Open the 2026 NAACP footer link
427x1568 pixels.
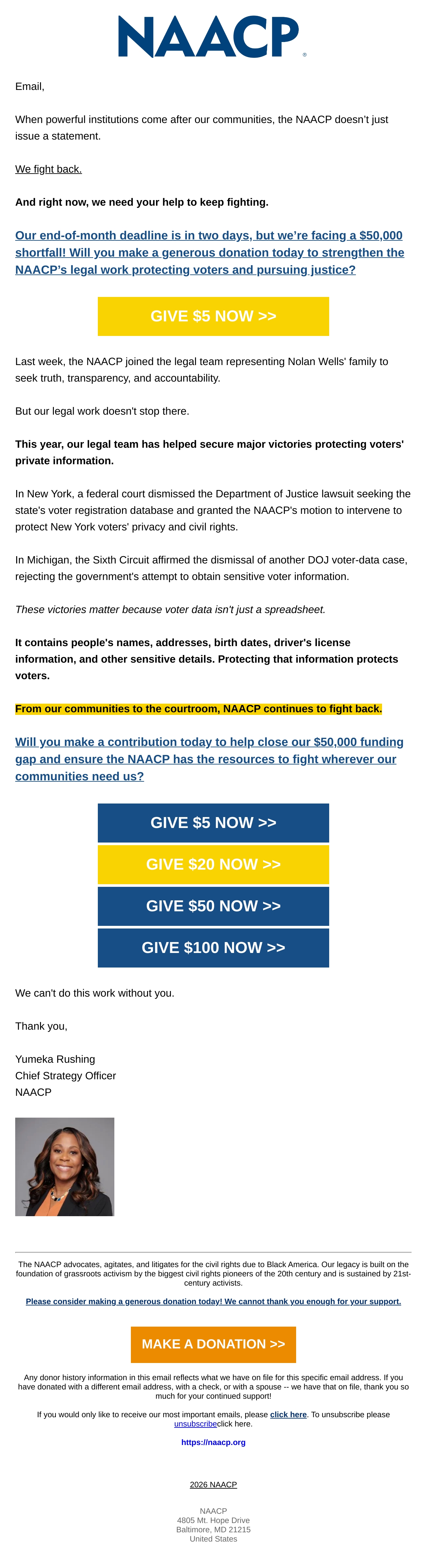[x=213, y=1485]
